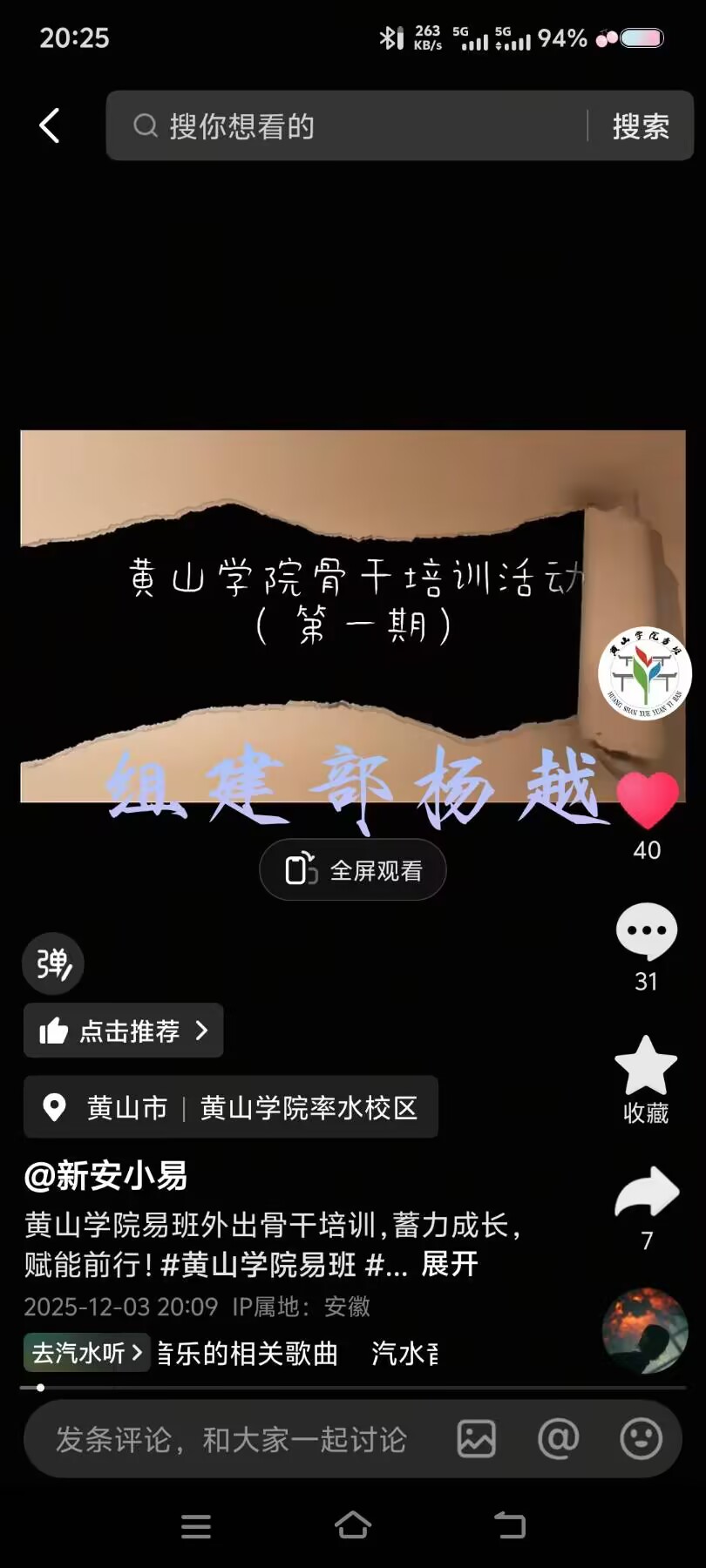
Task: Add video to 收藏 favorites
Action: 646,1066
